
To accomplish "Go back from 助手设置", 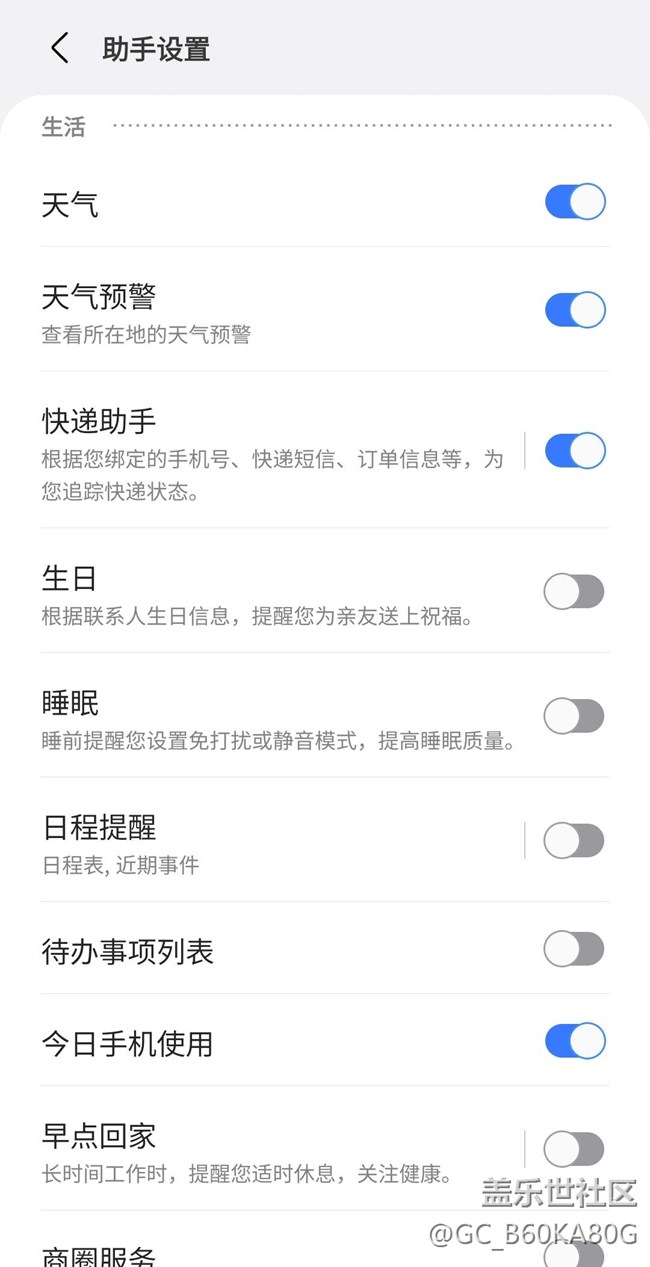I will pyautogui.click(x=60, y=48).
